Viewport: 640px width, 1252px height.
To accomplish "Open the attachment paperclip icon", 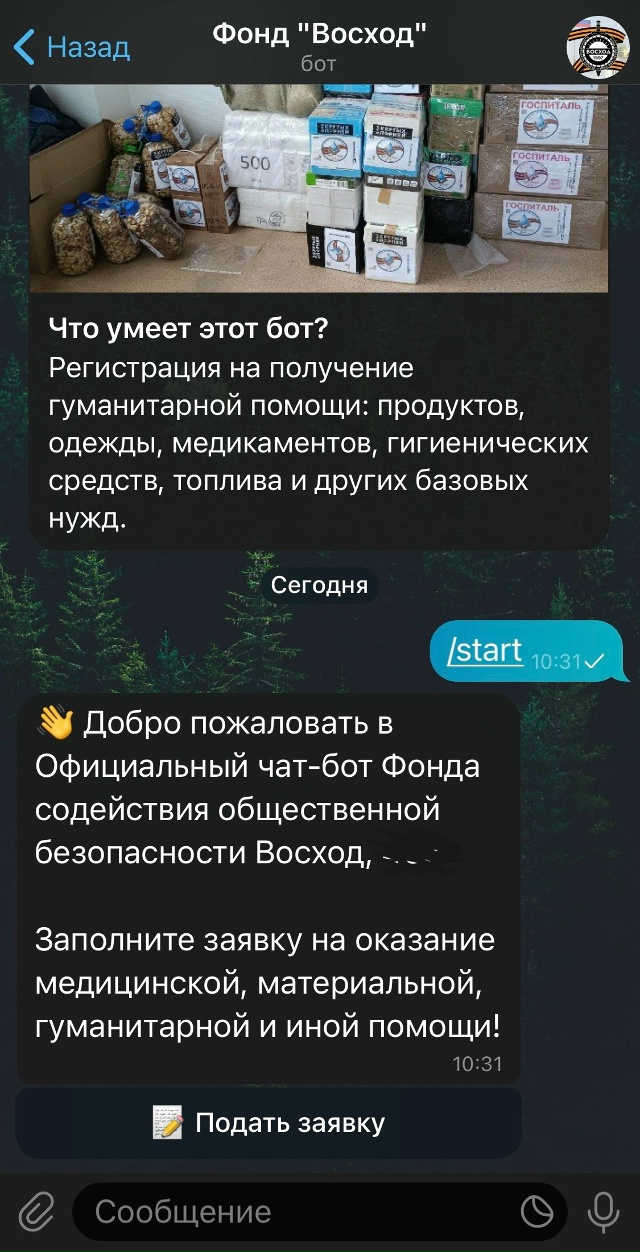I will tap(37, 1212).
